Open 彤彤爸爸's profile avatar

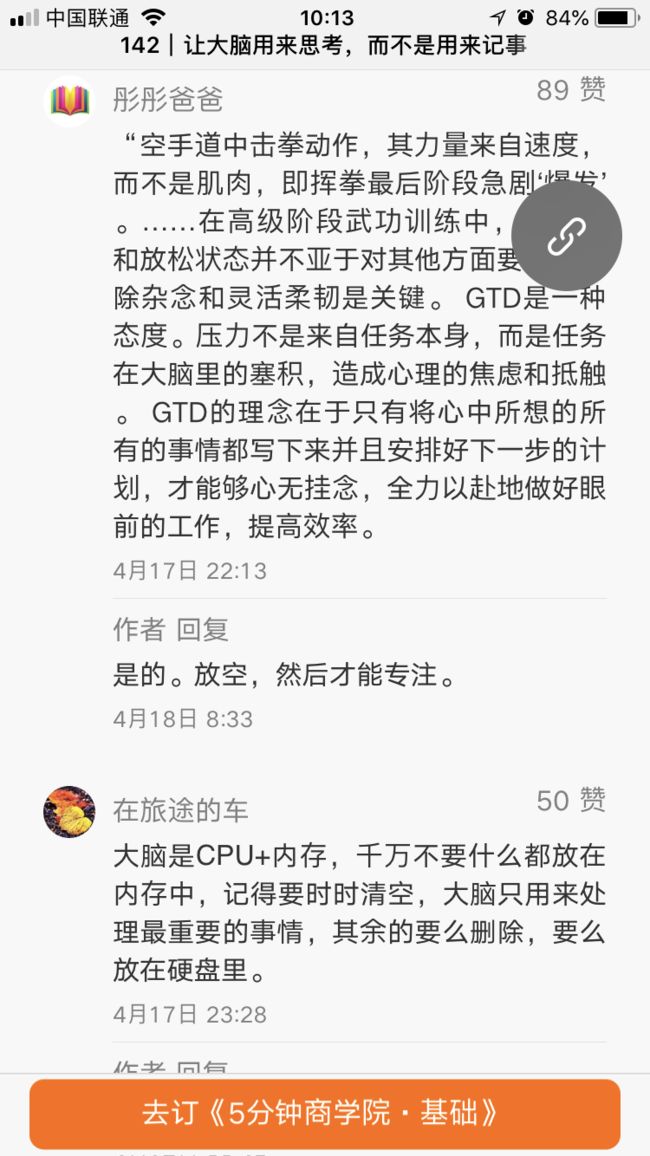(x=70, y=100)
